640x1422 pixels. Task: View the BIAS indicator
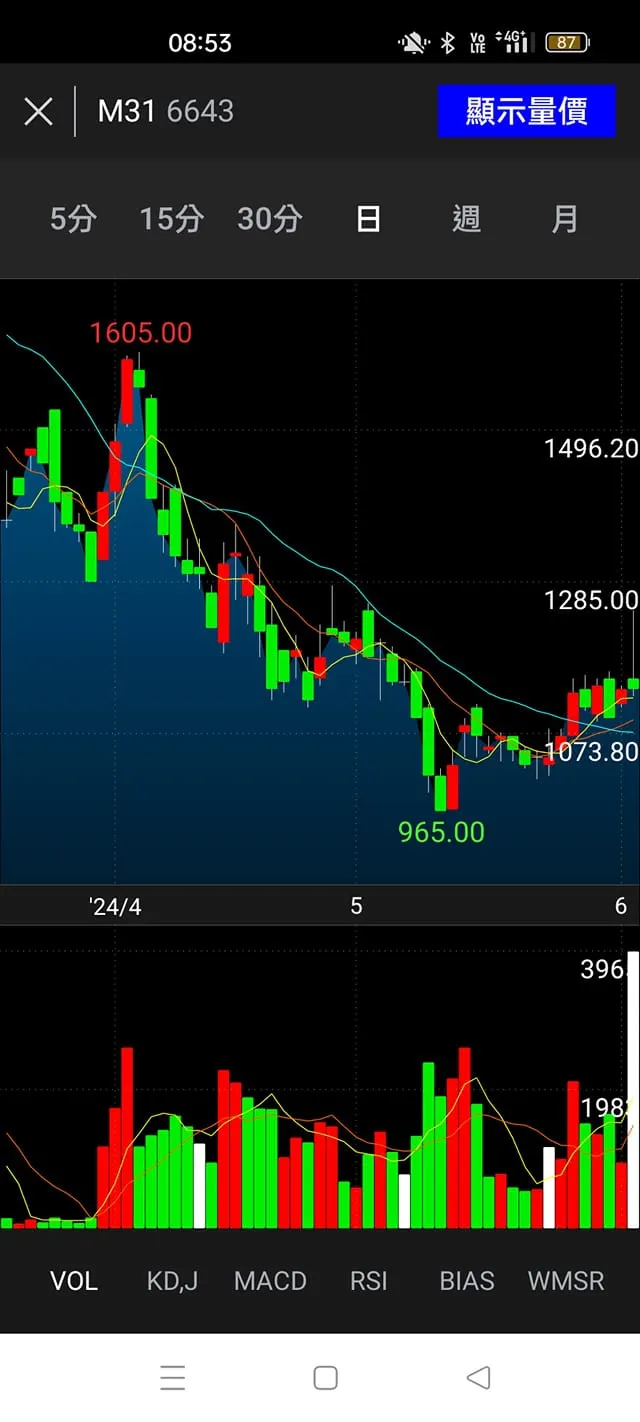(467, 1281)
